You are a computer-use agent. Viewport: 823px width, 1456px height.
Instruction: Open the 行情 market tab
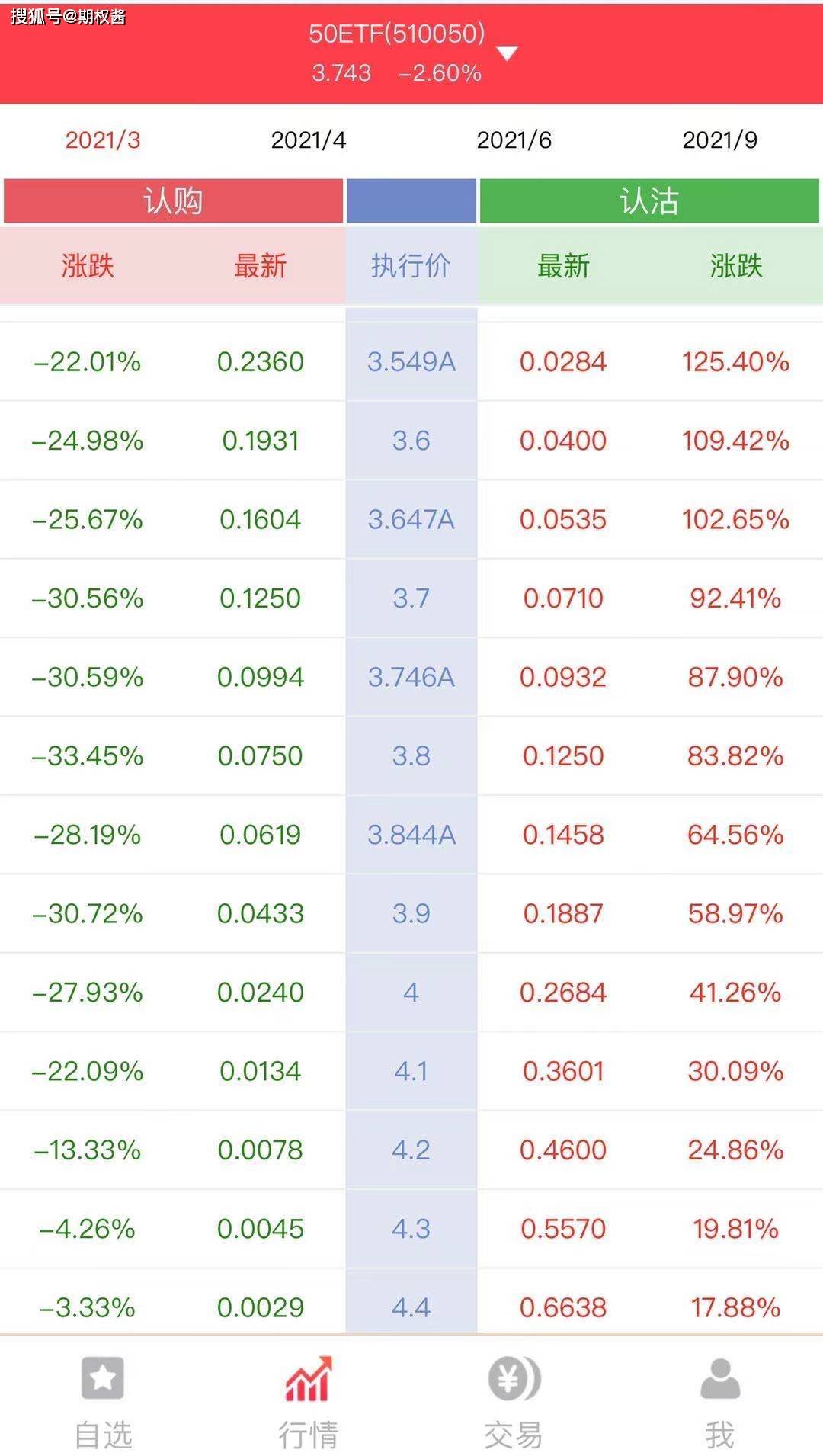coord(309,1403)
